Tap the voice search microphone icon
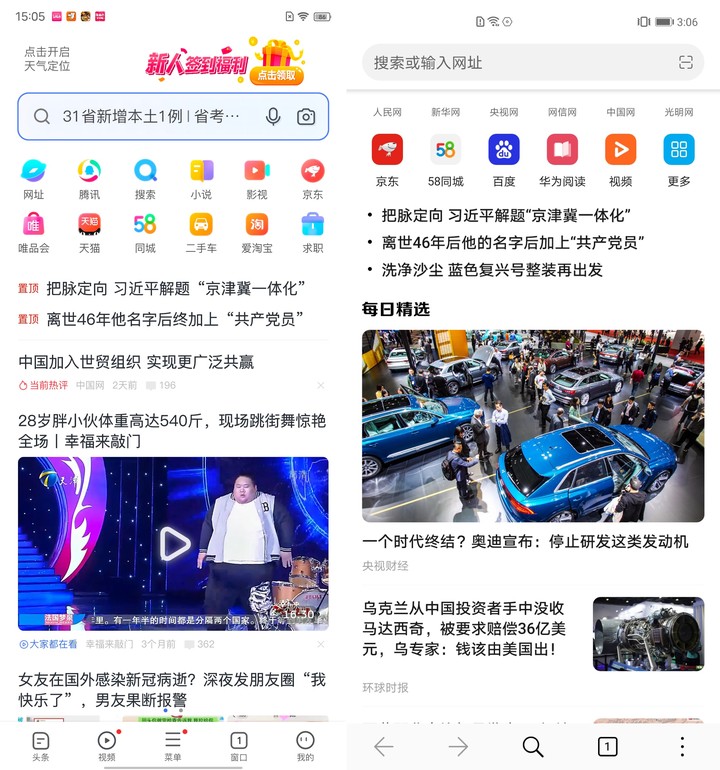Image resolution: width=720 pixels, height=770 pixels. coord(273,117)
